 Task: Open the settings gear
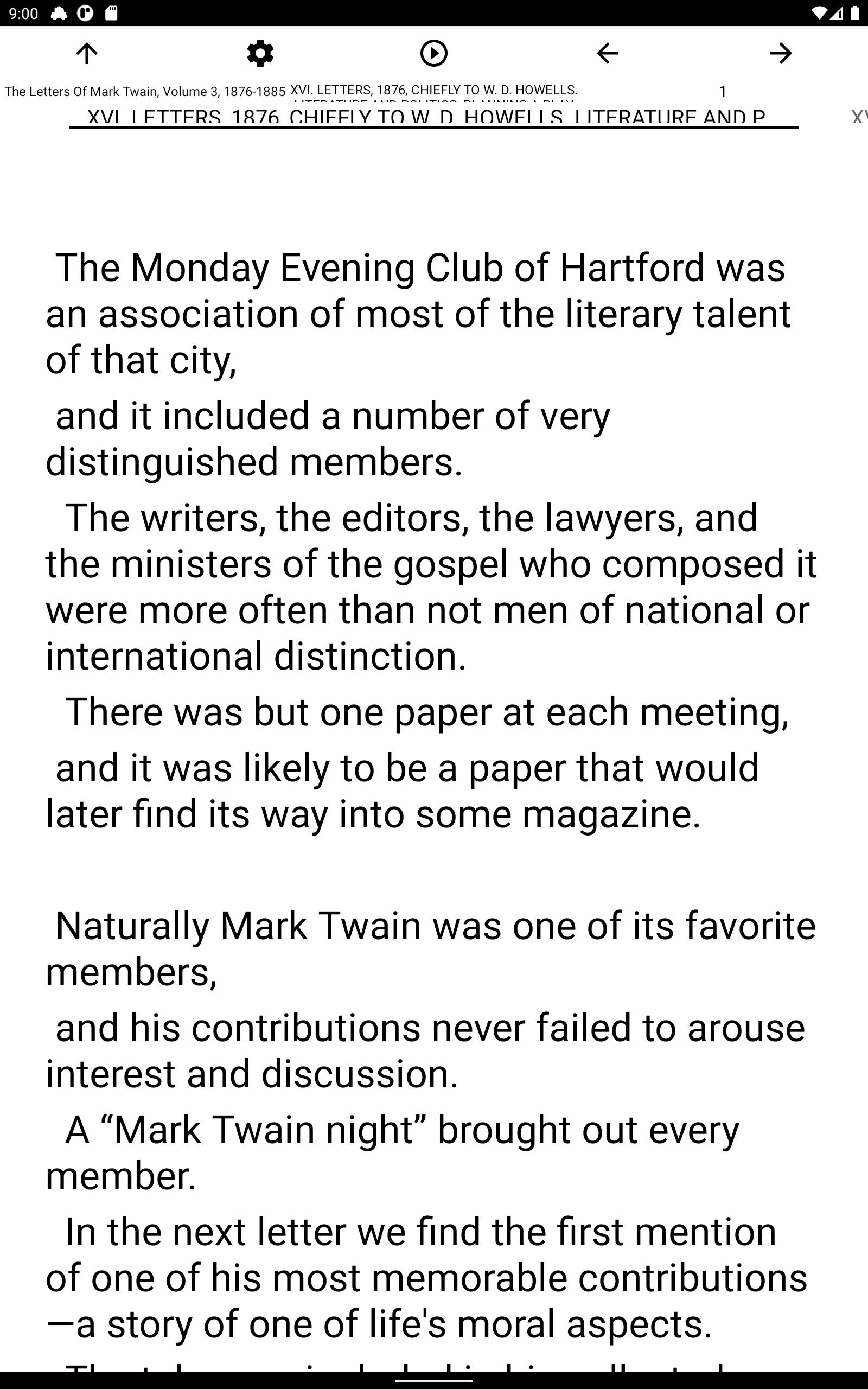[x=260, y=53]
